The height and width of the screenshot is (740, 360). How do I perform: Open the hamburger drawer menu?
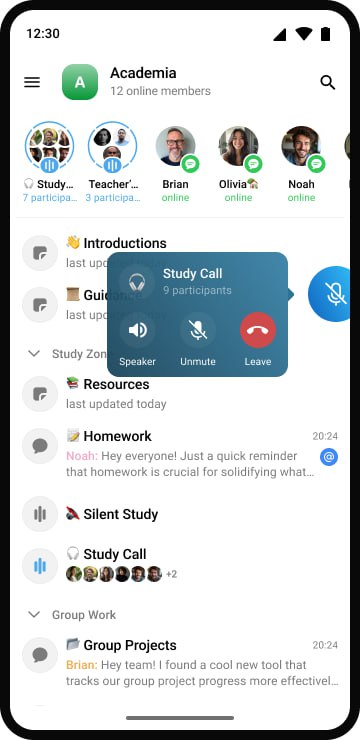click(32, 82)
